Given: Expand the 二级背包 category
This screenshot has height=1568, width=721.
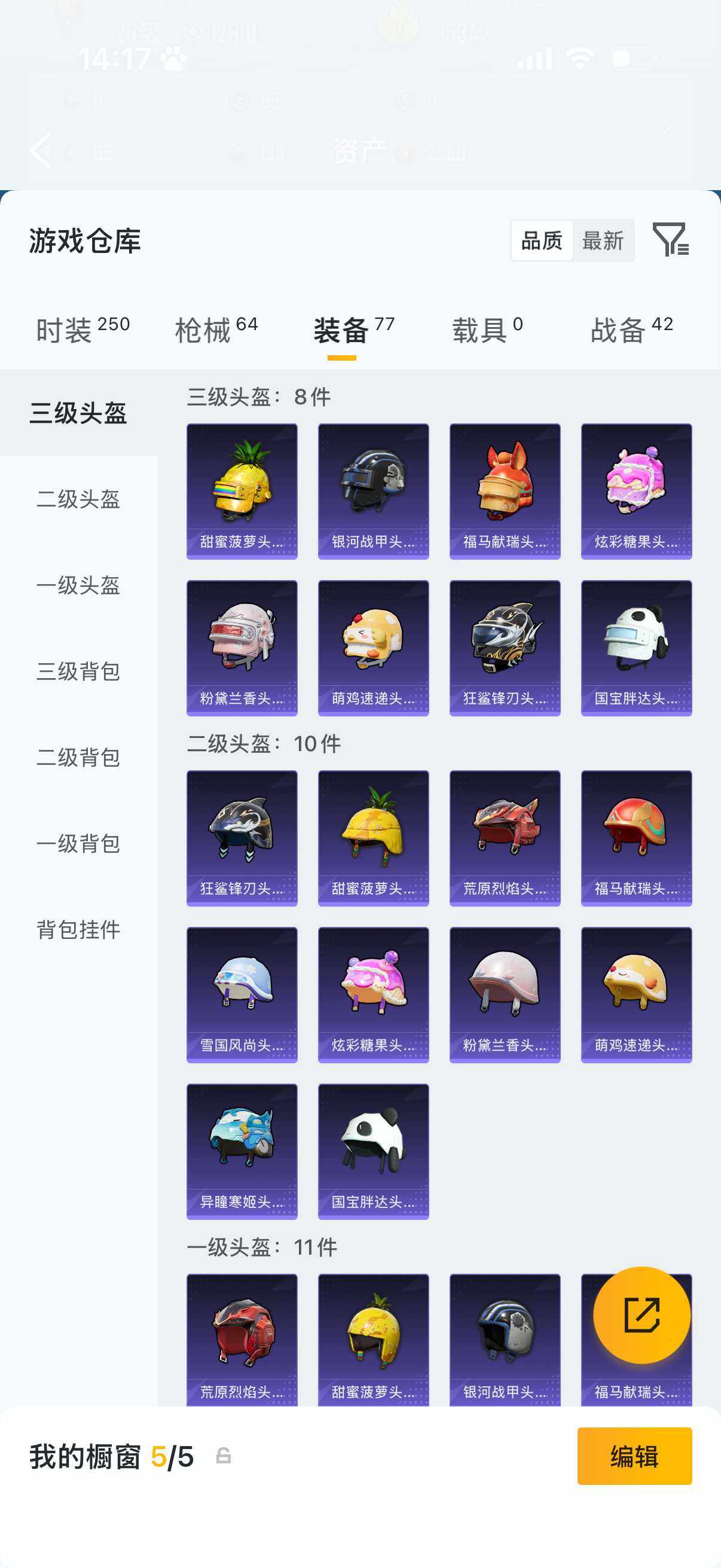Looking at the screenshot, I should [78, 758].
